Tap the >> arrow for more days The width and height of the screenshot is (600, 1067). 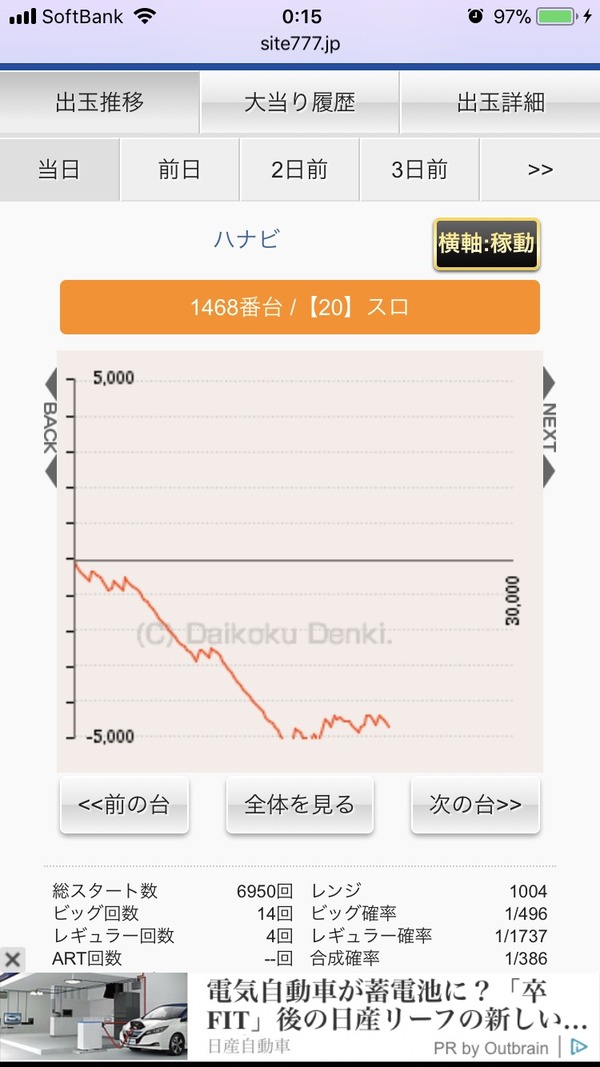[540, 169]
